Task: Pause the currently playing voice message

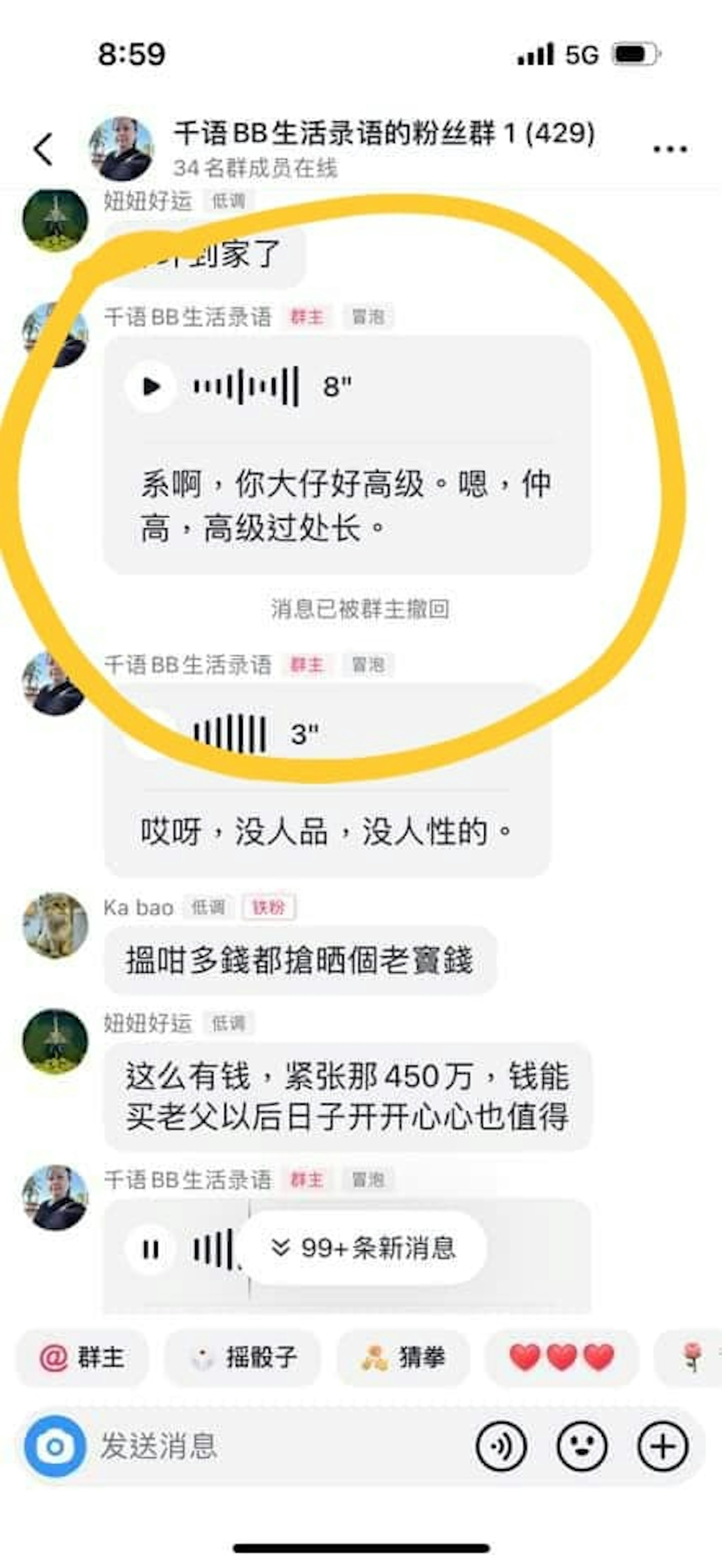Action: (150, 1250)
